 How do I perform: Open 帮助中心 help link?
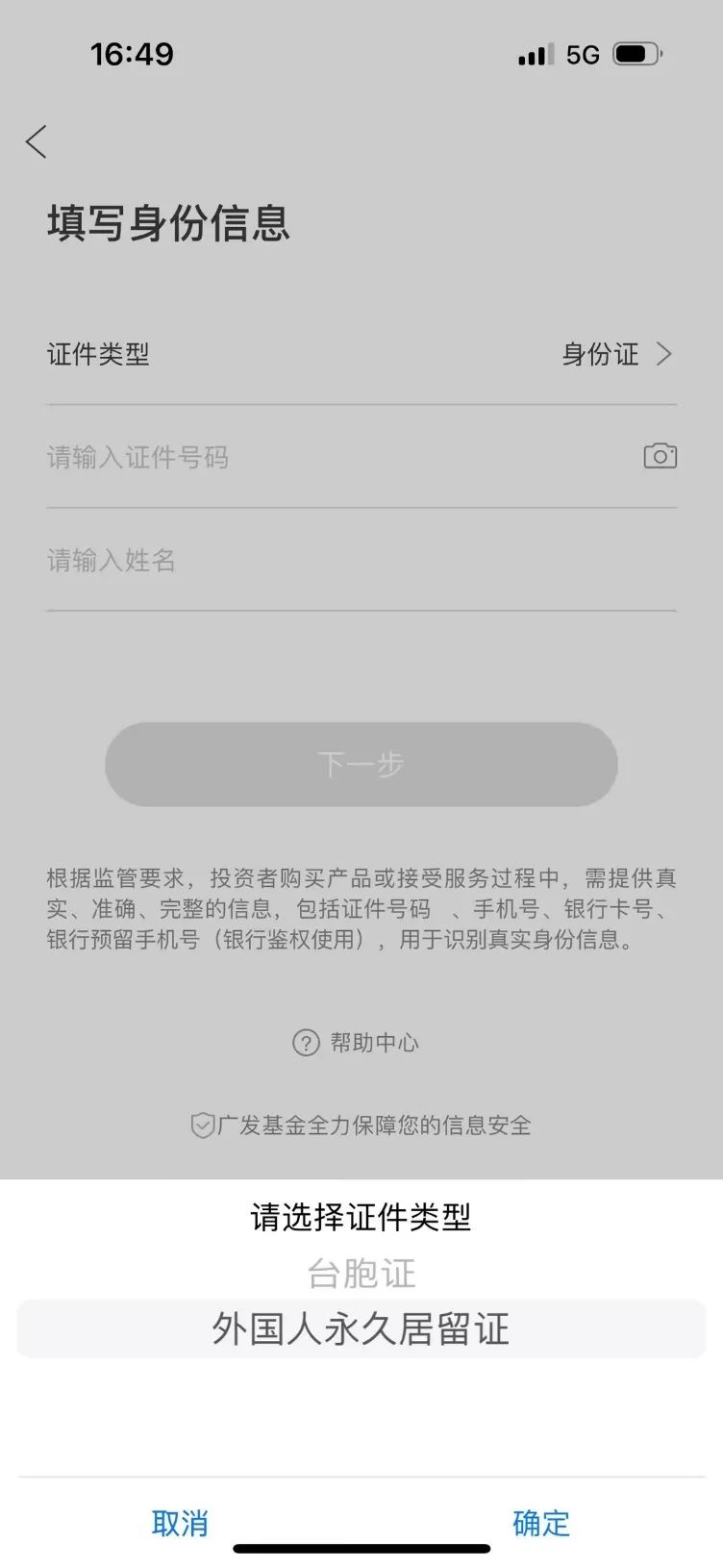(356, 1042)
